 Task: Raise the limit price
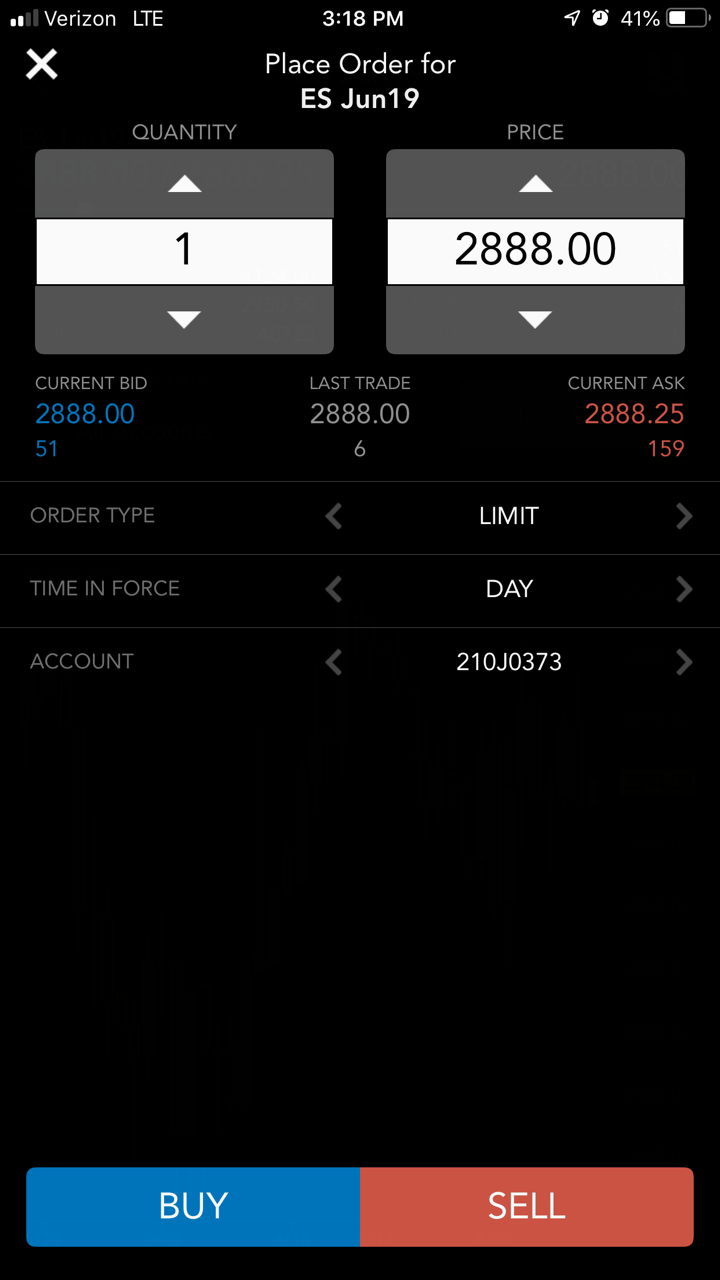535,184
